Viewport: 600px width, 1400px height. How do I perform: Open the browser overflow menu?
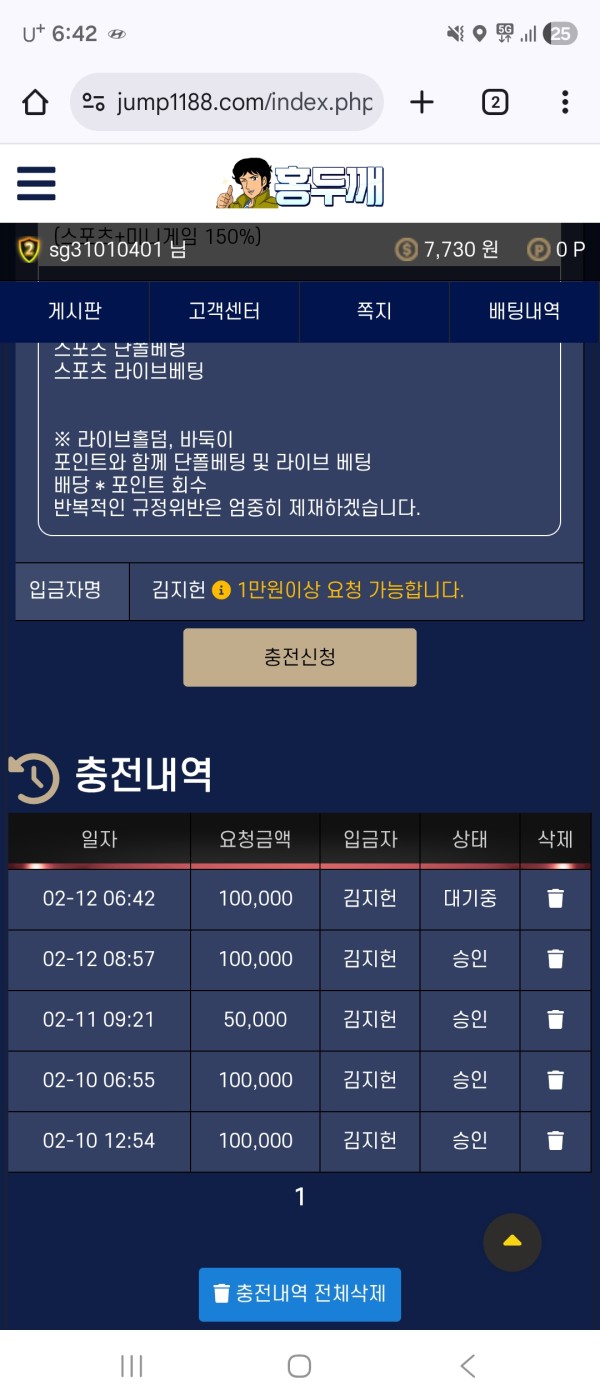pos(565,102)
